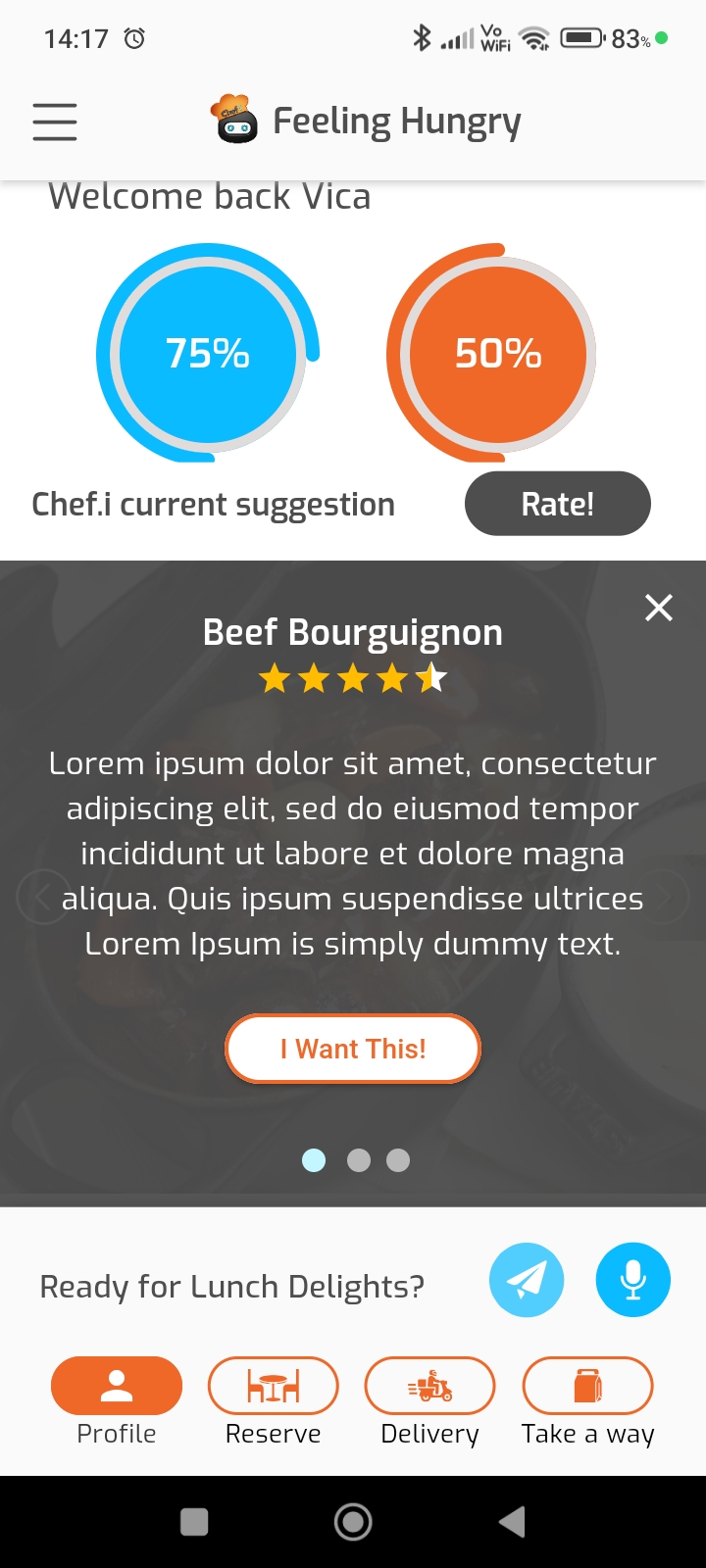The width and height of the screenshot is (706, 1568).
Task: Tap I Want This! for Beef Bourguignon
Action: coord(353,1048)
